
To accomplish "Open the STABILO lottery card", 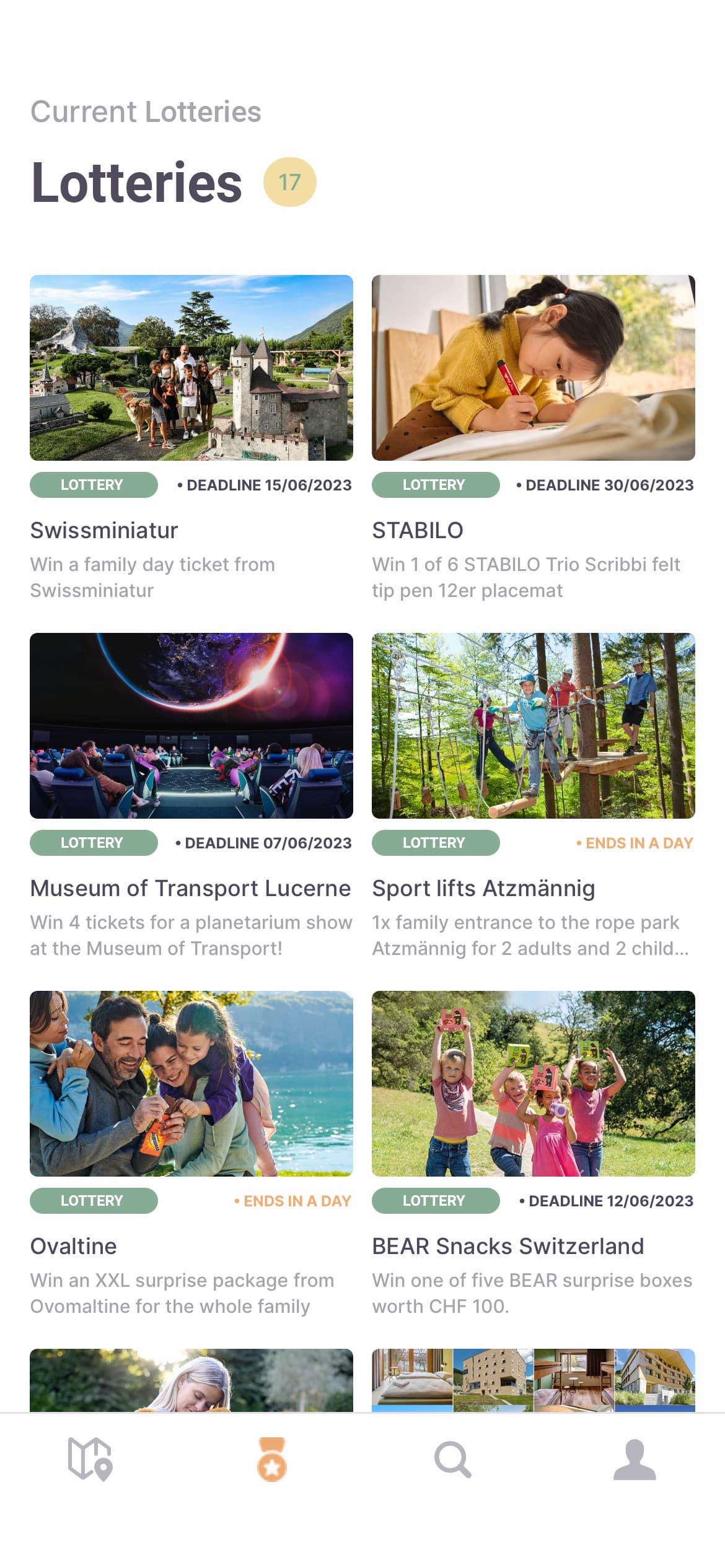I will pos(533,368).
